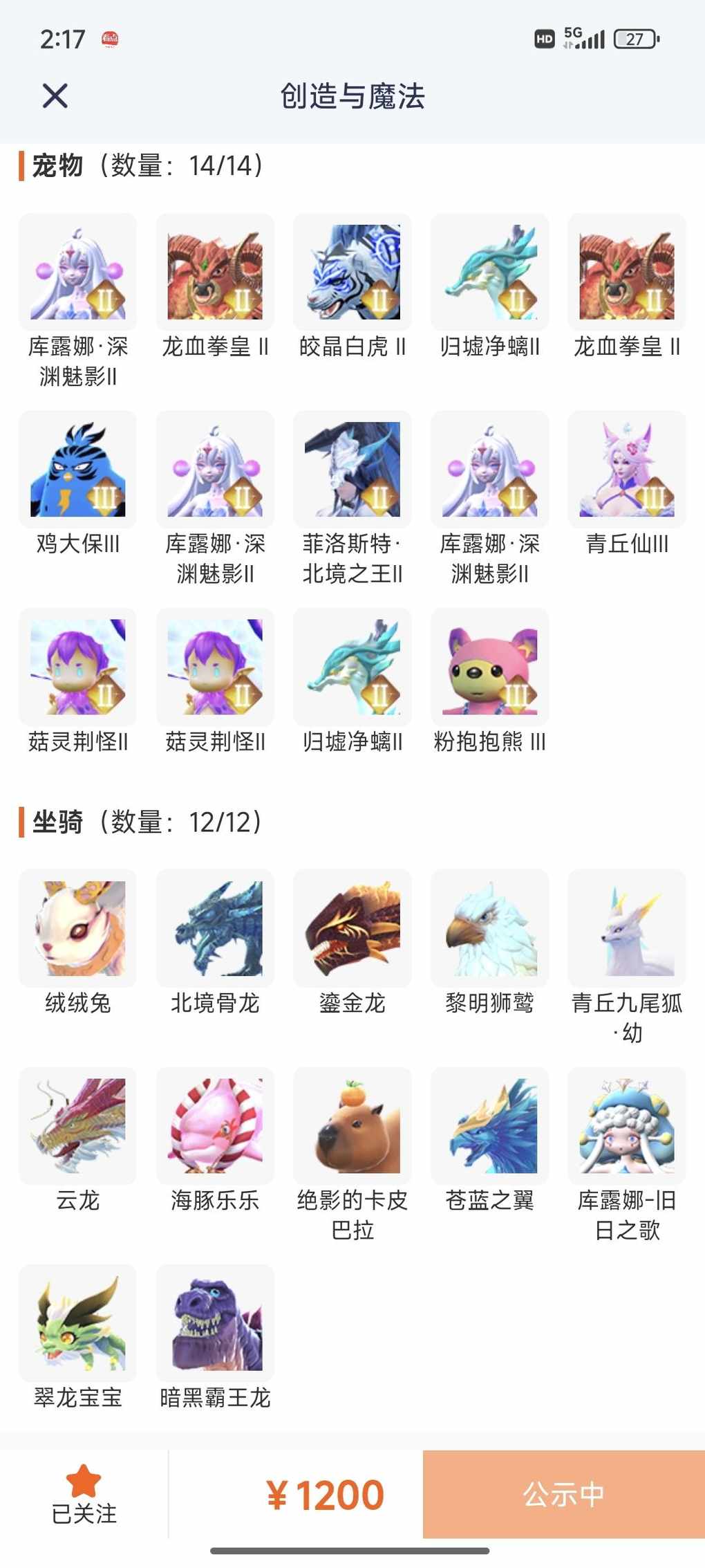Select the 鎏金龙 mount
The image size is (705, 1568).
coord(352,928)
